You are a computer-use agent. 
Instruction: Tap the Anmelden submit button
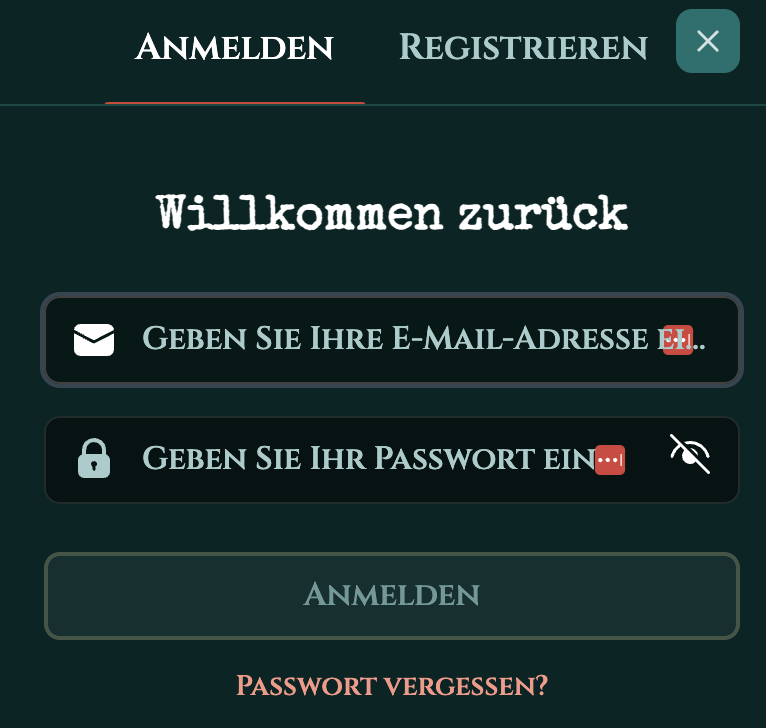point(391,595)
